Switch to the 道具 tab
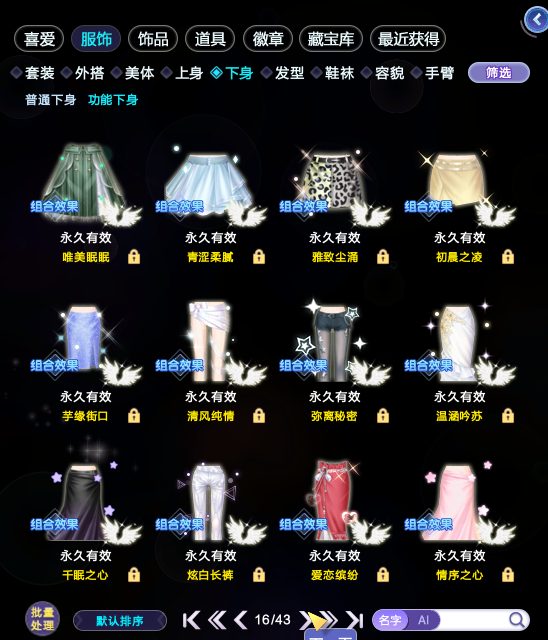The width and height of the screenshot is (548, 640). pyautogui.click(x=210, y=39)
